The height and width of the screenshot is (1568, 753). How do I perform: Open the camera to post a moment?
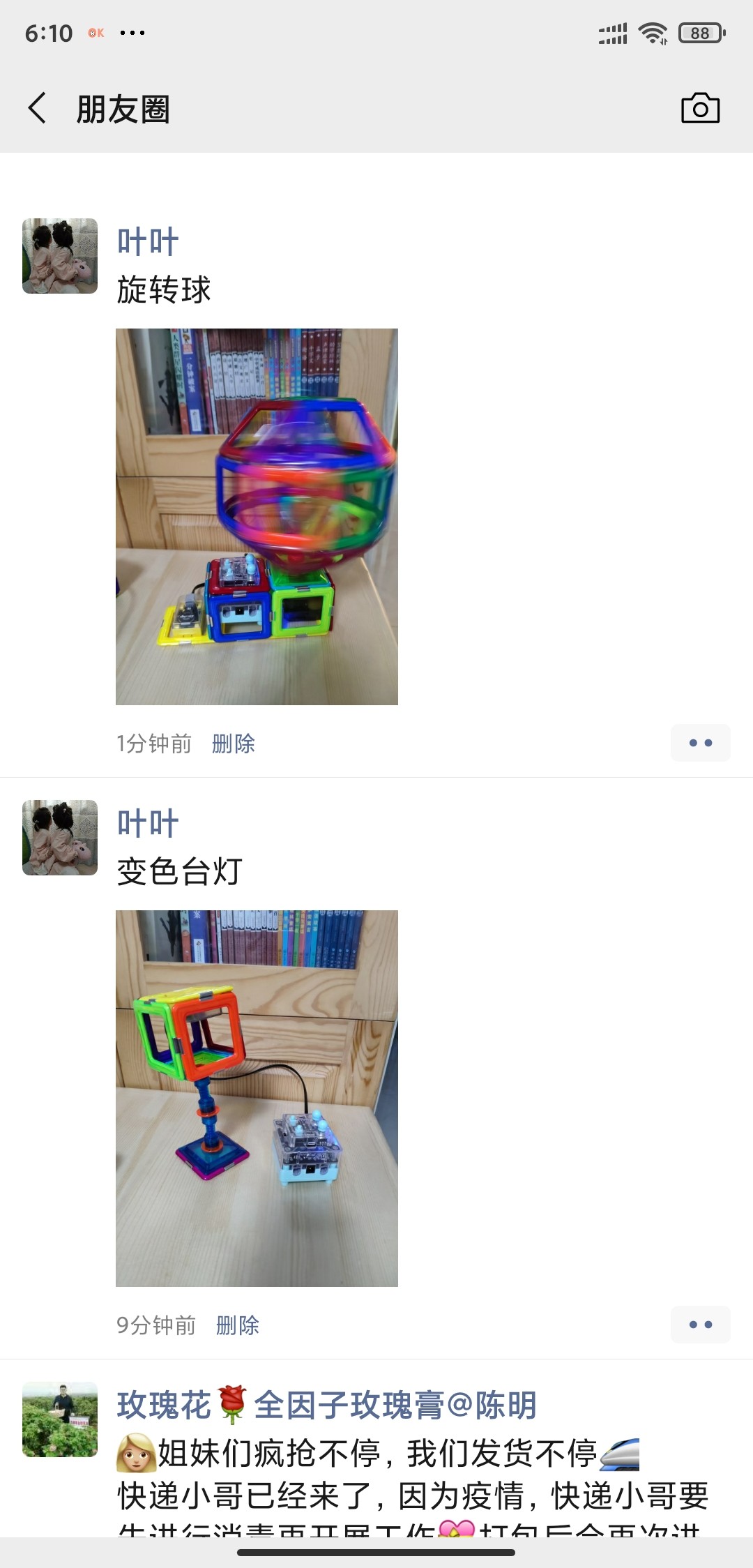pyautogui.click(x=700, y=108)
